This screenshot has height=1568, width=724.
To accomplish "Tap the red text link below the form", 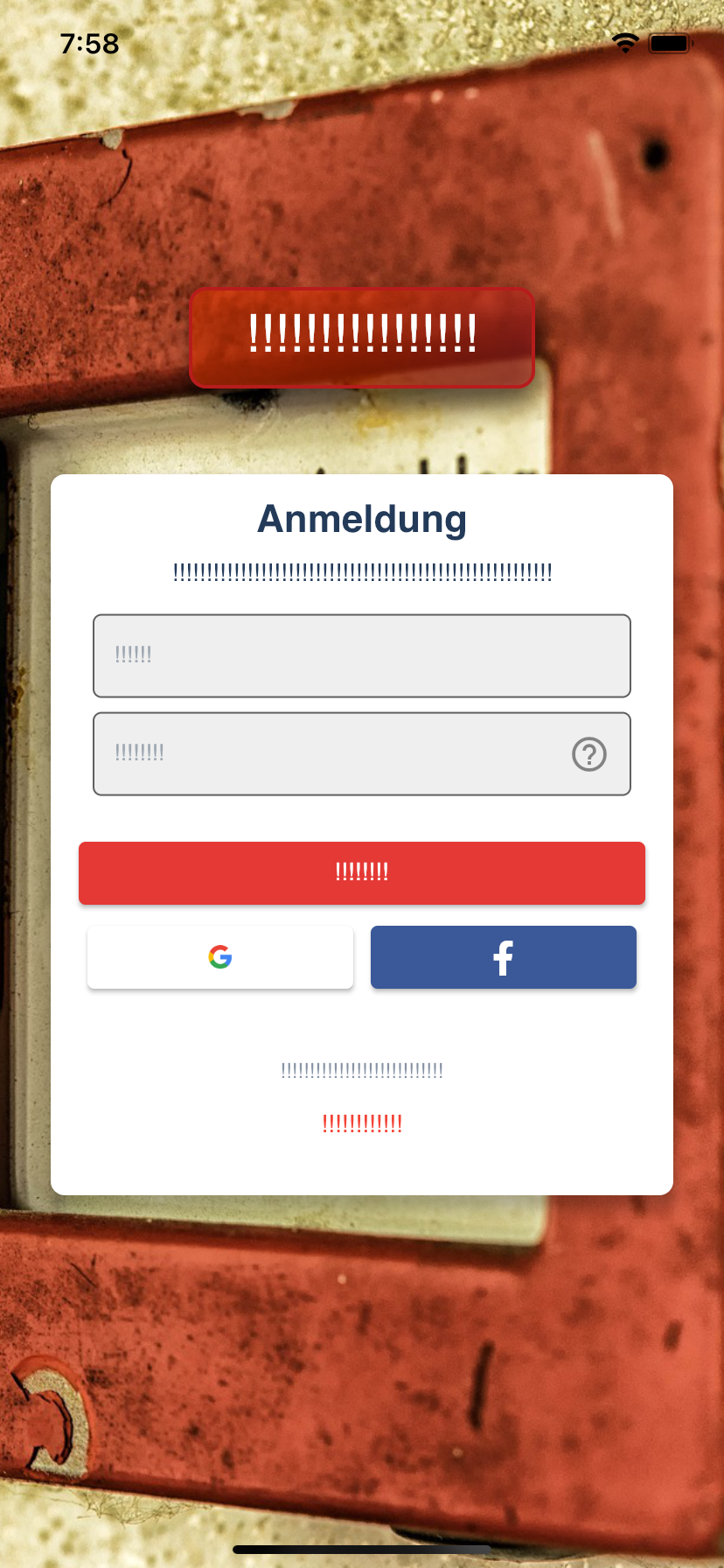I will click(x=362, y=1123).
